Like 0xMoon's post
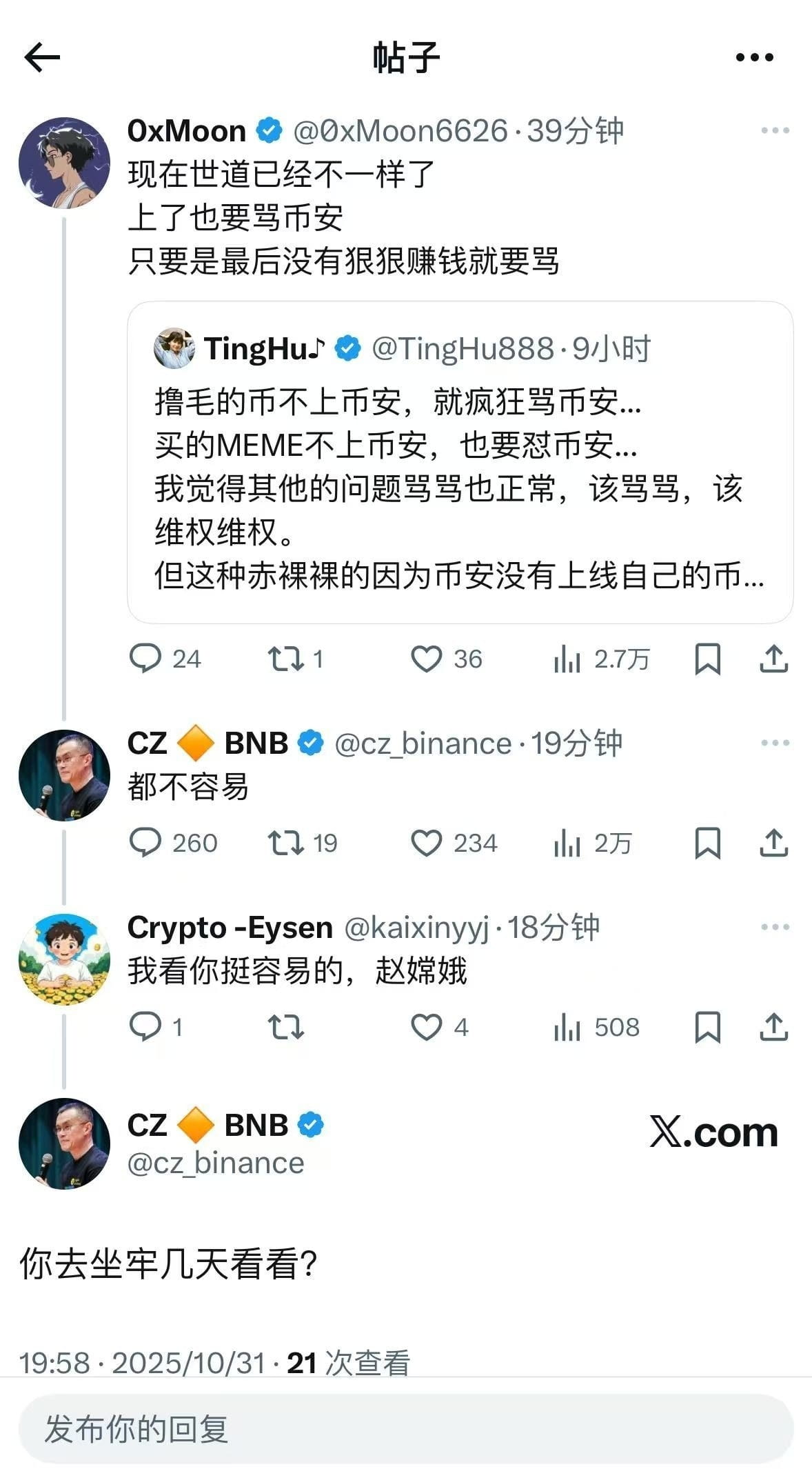Viewport: 812px width, 1469px height. pos(427,659)
